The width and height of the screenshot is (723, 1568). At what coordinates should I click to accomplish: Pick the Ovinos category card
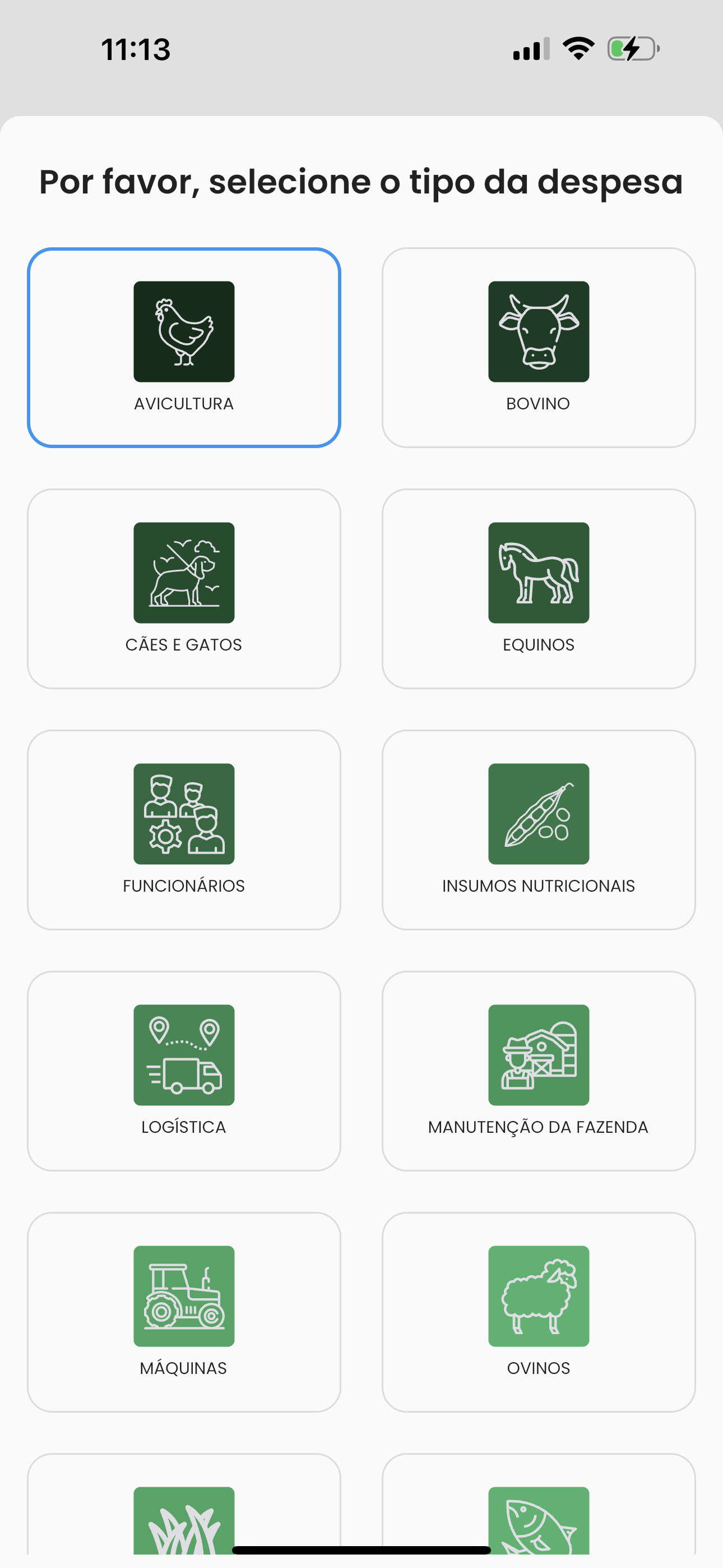[538, 1312]
